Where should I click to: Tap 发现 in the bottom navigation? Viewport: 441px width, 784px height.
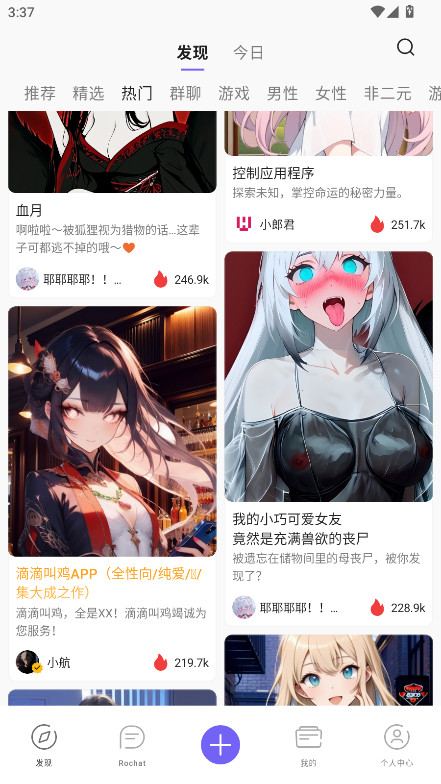point(44,746)
